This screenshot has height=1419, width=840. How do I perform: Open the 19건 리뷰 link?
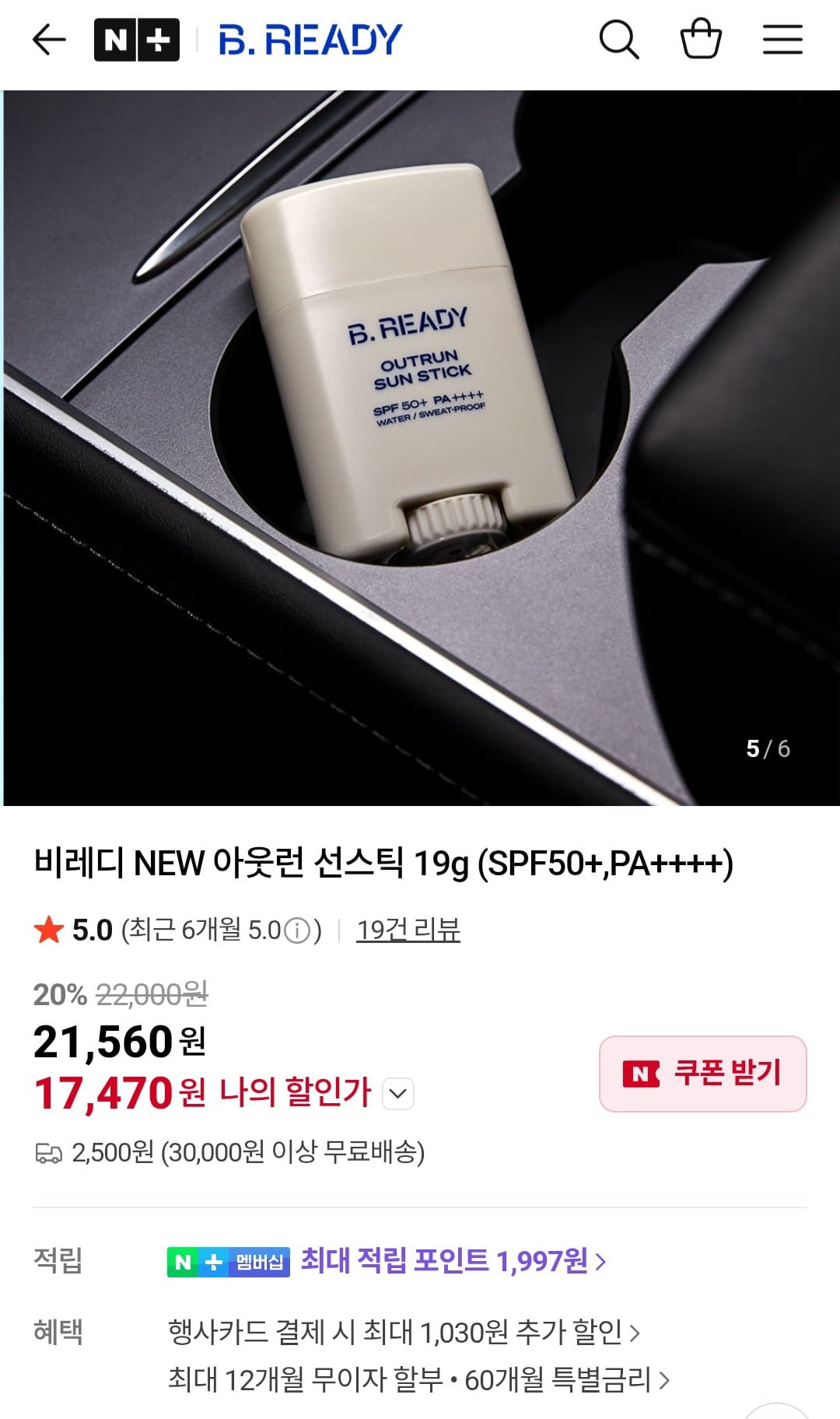pyautogui.click(x=408, y=930)
